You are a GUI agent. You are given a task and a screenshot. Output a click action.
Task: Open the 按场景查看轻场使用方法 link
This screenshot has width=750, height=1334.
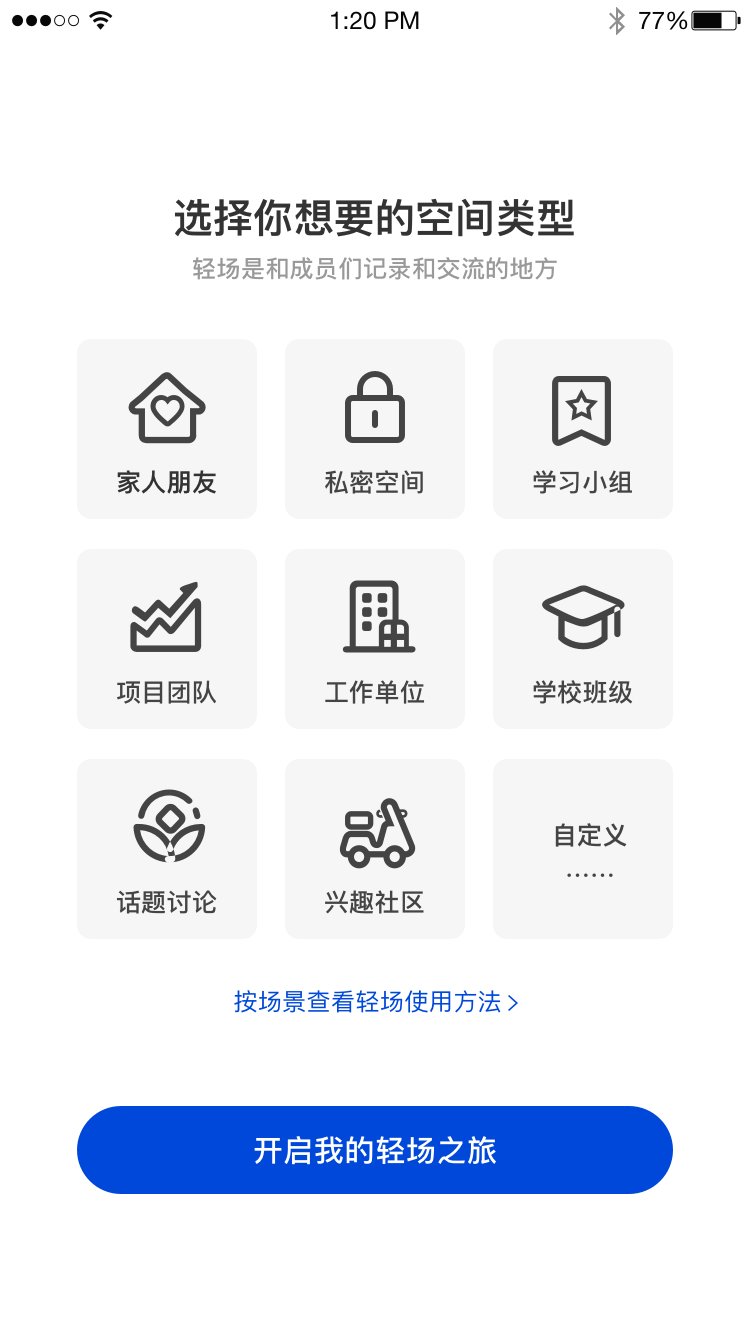[375, 1002]
